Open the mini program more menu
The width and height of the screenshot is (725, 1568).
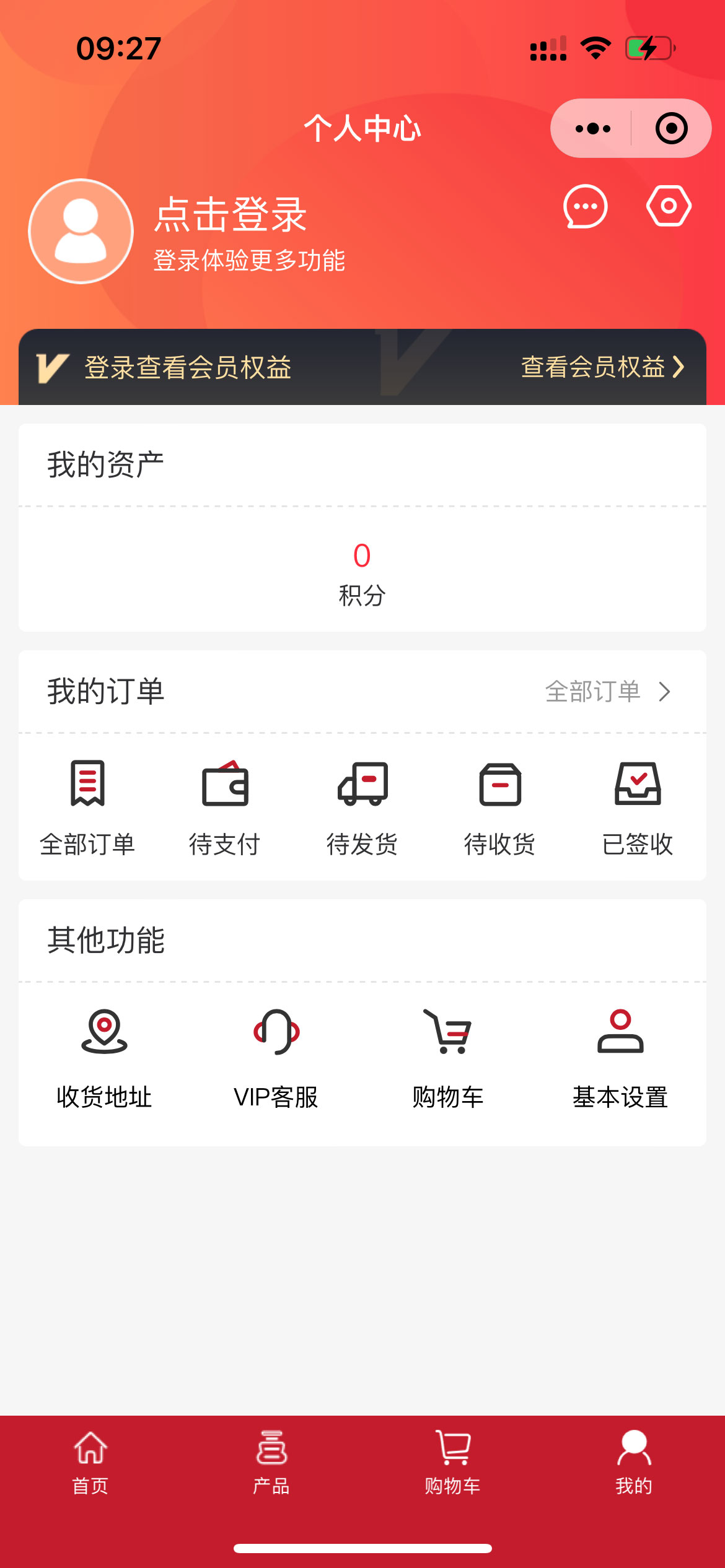tap(592, 129)
